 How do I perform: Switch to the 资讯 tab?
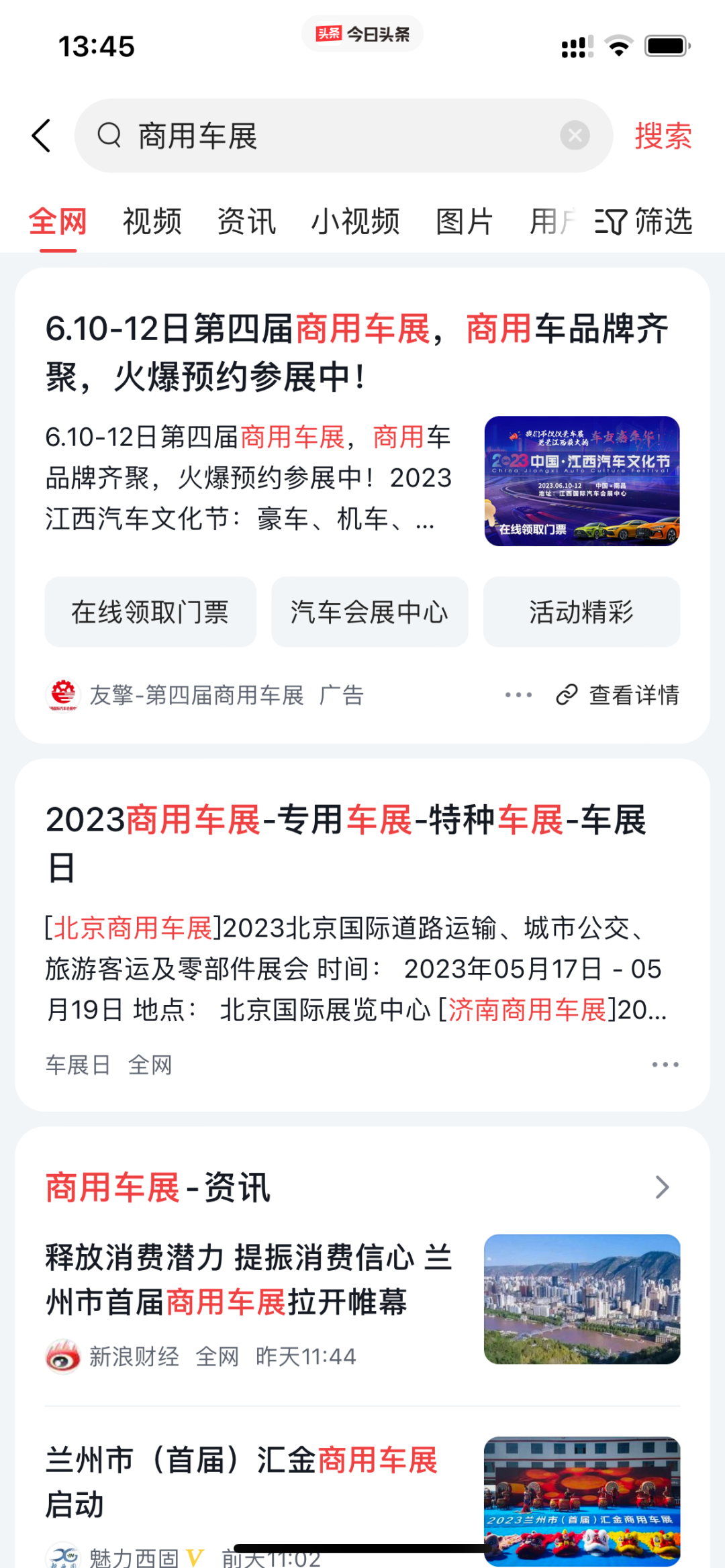tap(246, 221)
